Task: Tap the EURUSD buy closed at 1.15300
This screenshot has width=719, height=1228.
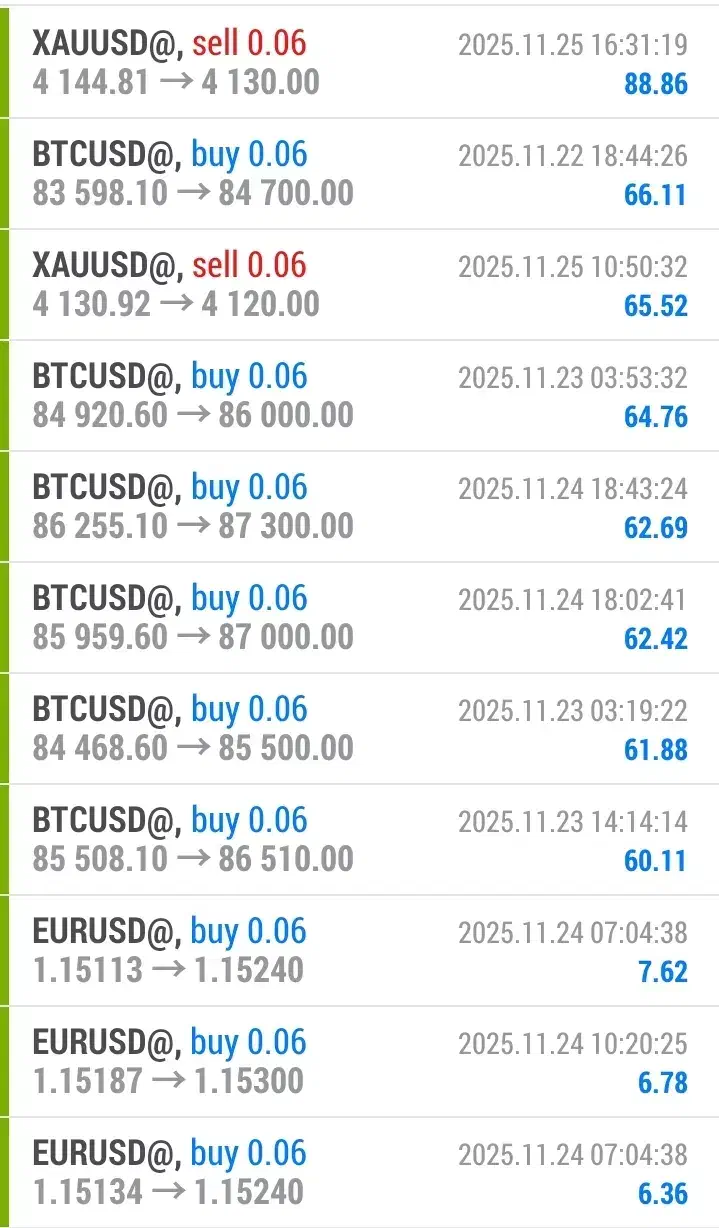Action: 360,1061
